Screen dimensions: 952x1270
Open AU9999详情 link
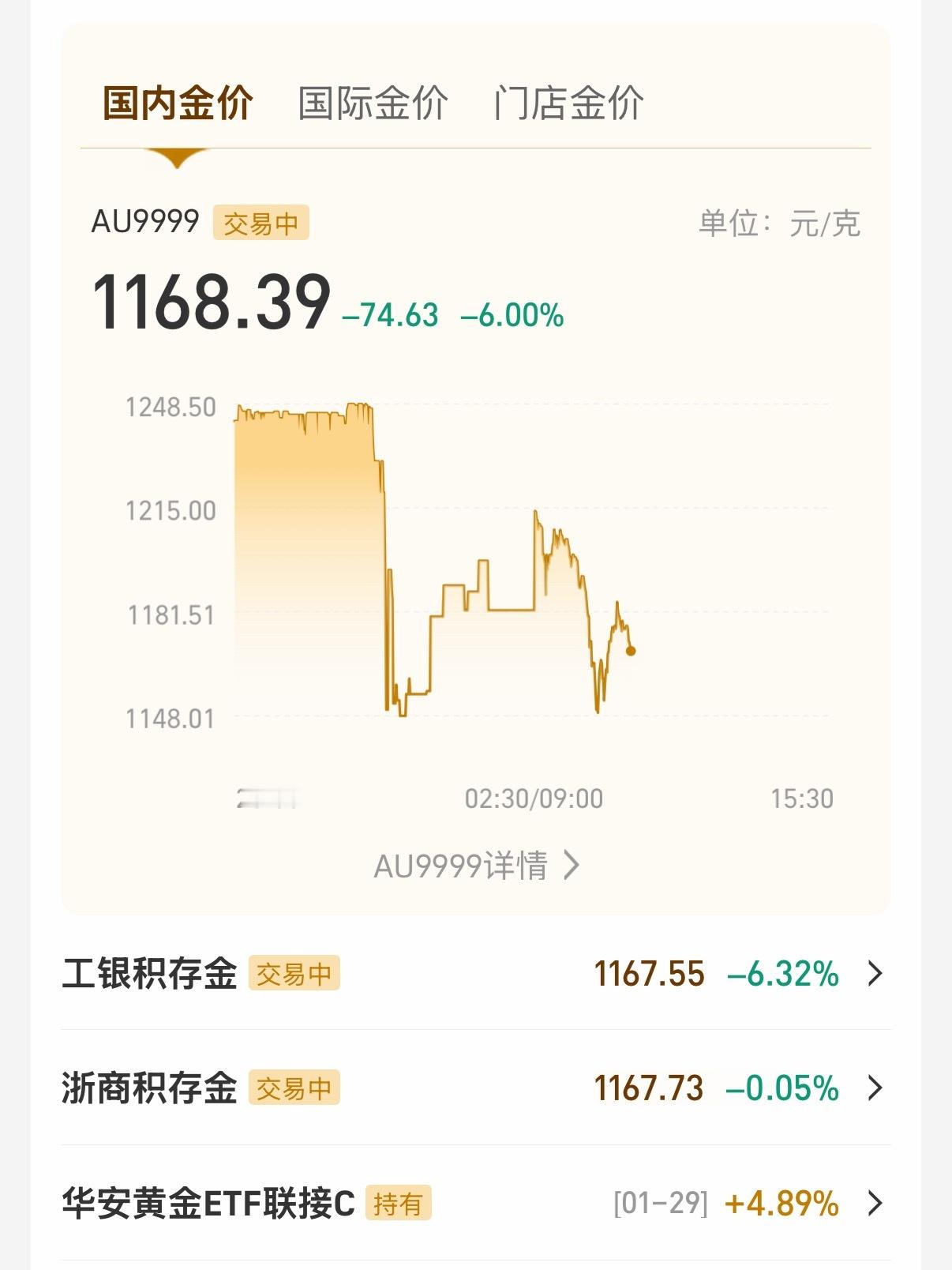click(x=476, y=866)
